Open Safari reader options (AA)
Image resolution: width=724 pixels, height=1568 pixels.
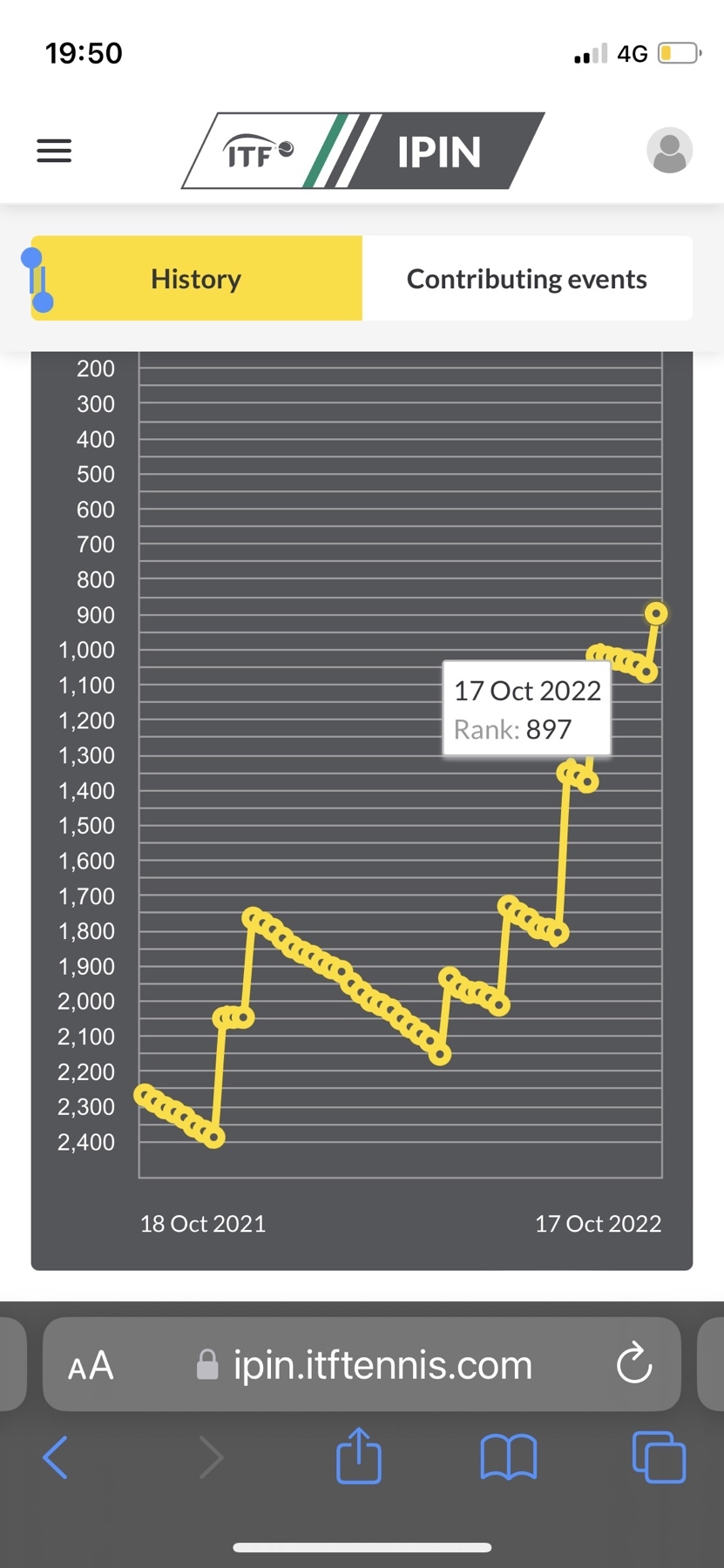click(x=91, y=1365)
